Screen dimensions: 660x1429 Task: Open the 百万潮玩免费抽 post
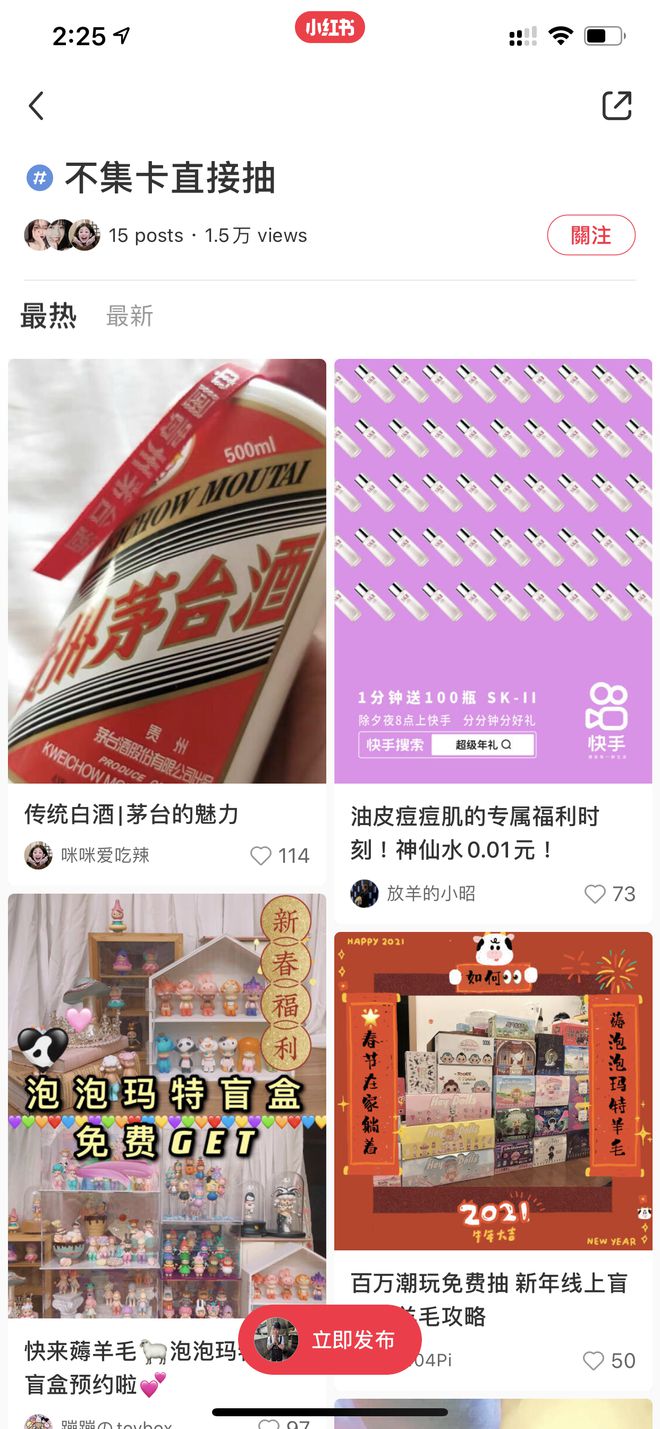(x=493, y=1090)
